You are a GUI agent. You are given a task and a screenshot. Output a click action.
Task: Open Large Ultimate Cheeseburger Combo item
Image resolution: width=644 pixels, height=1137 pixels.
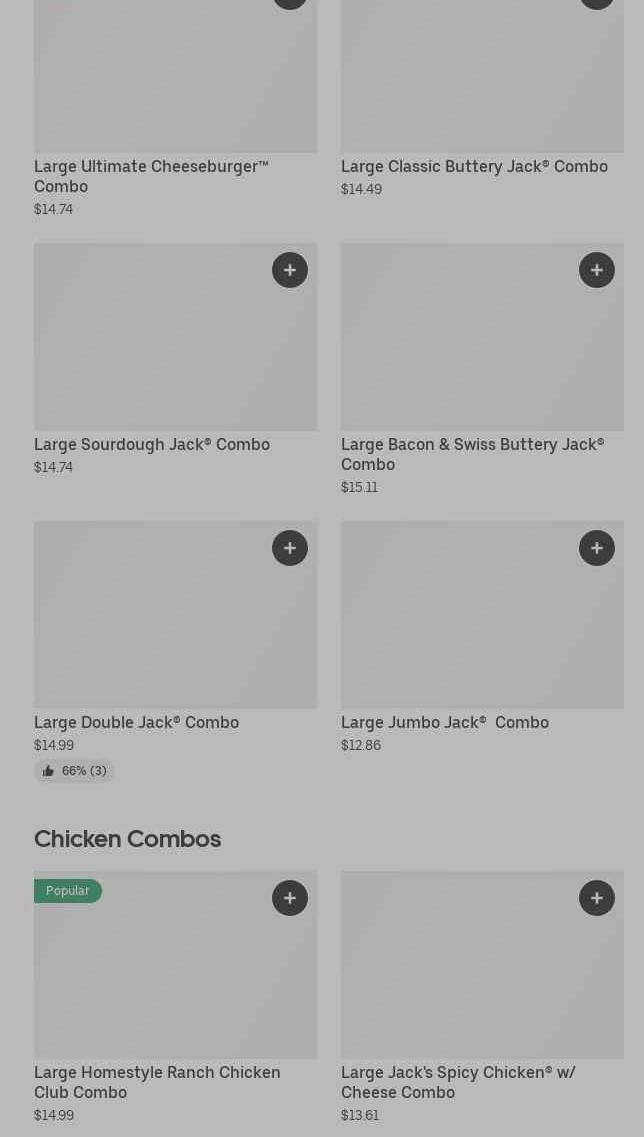[151, 176]
